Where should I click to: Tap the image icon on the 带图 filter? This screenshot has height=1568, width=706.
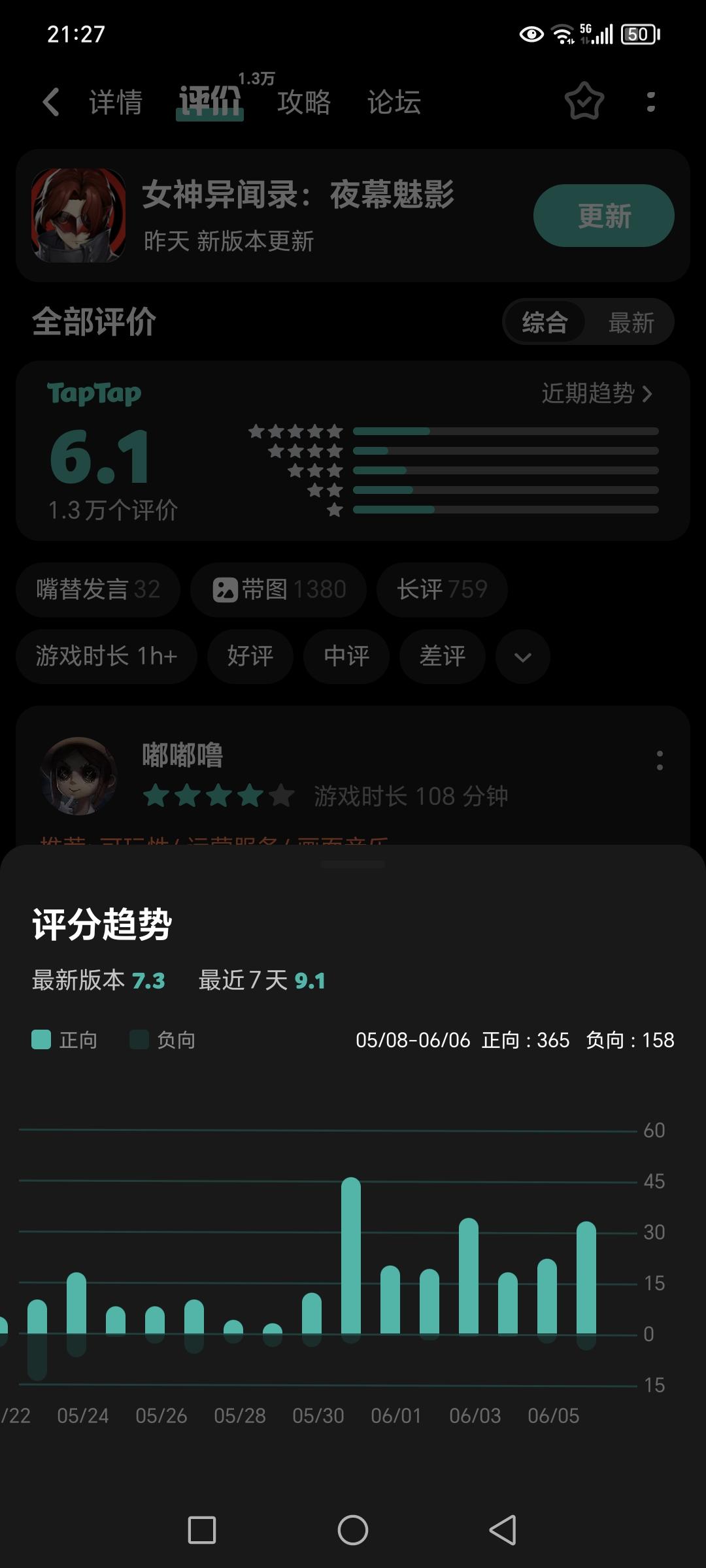[226, 589]
